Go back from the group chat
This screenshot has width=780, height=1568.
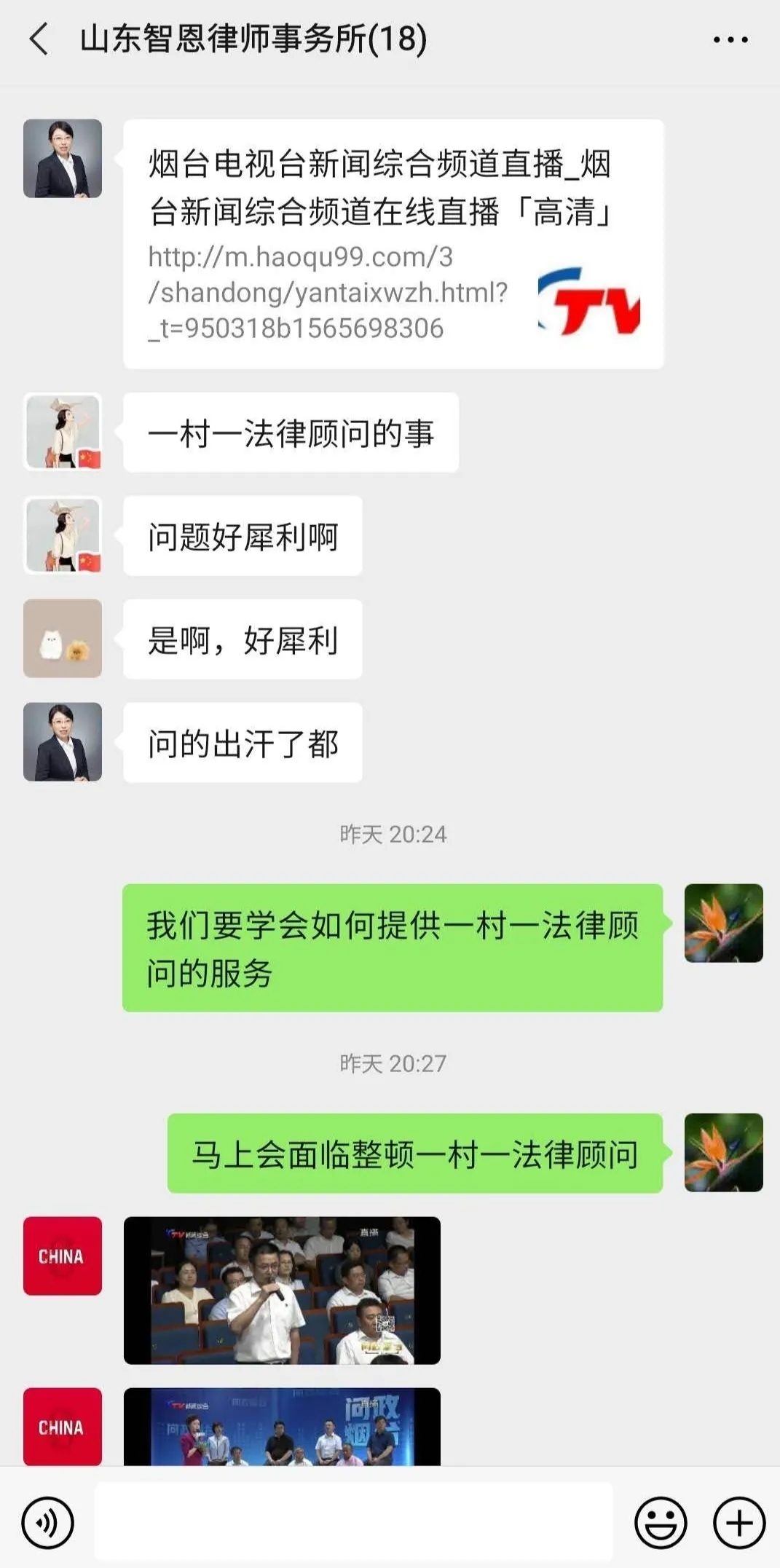pos(39,39)
